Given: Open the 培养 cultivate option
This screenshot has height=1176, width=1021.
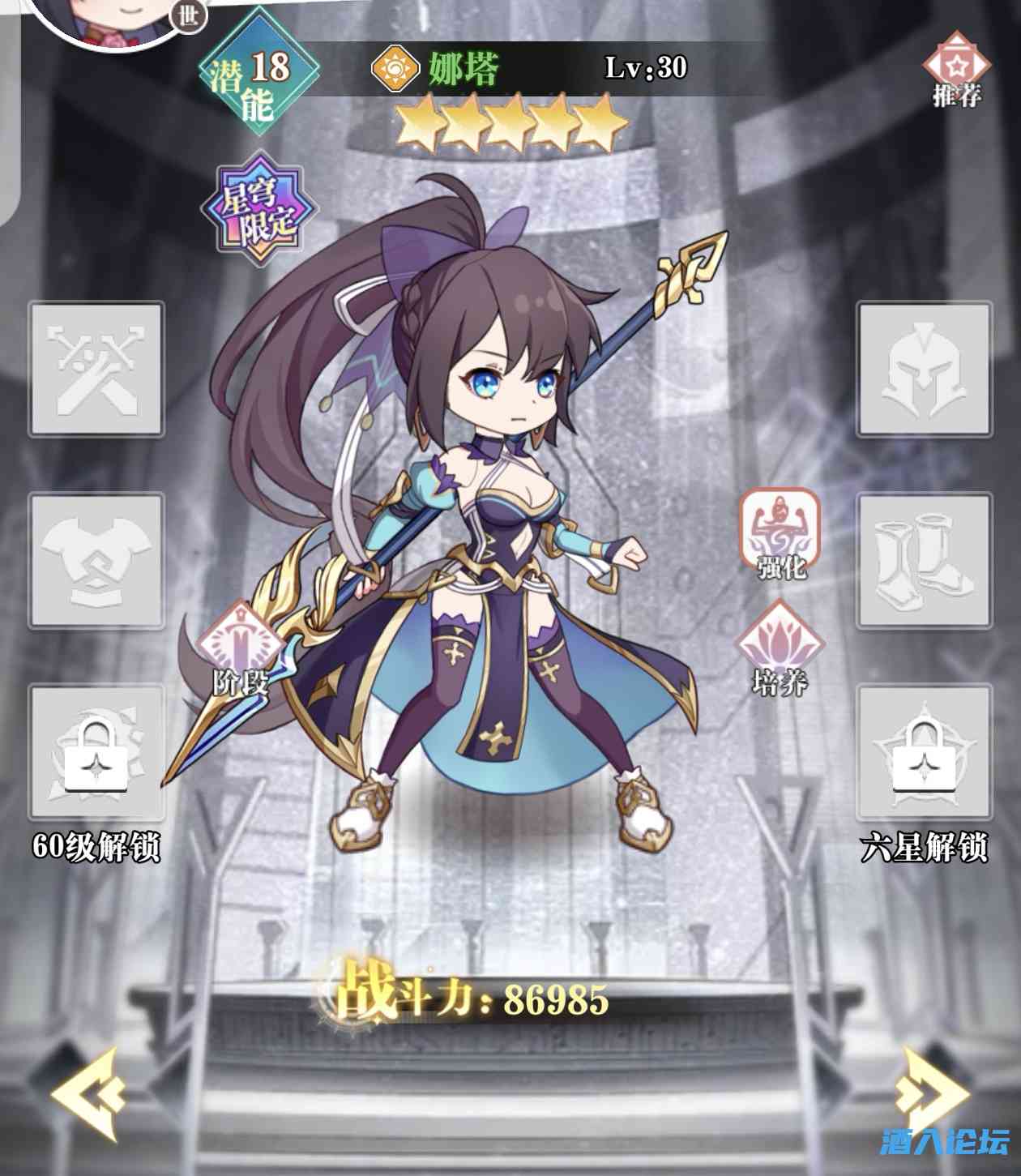Looking at the screenshot, I should [x=780, y=648].
